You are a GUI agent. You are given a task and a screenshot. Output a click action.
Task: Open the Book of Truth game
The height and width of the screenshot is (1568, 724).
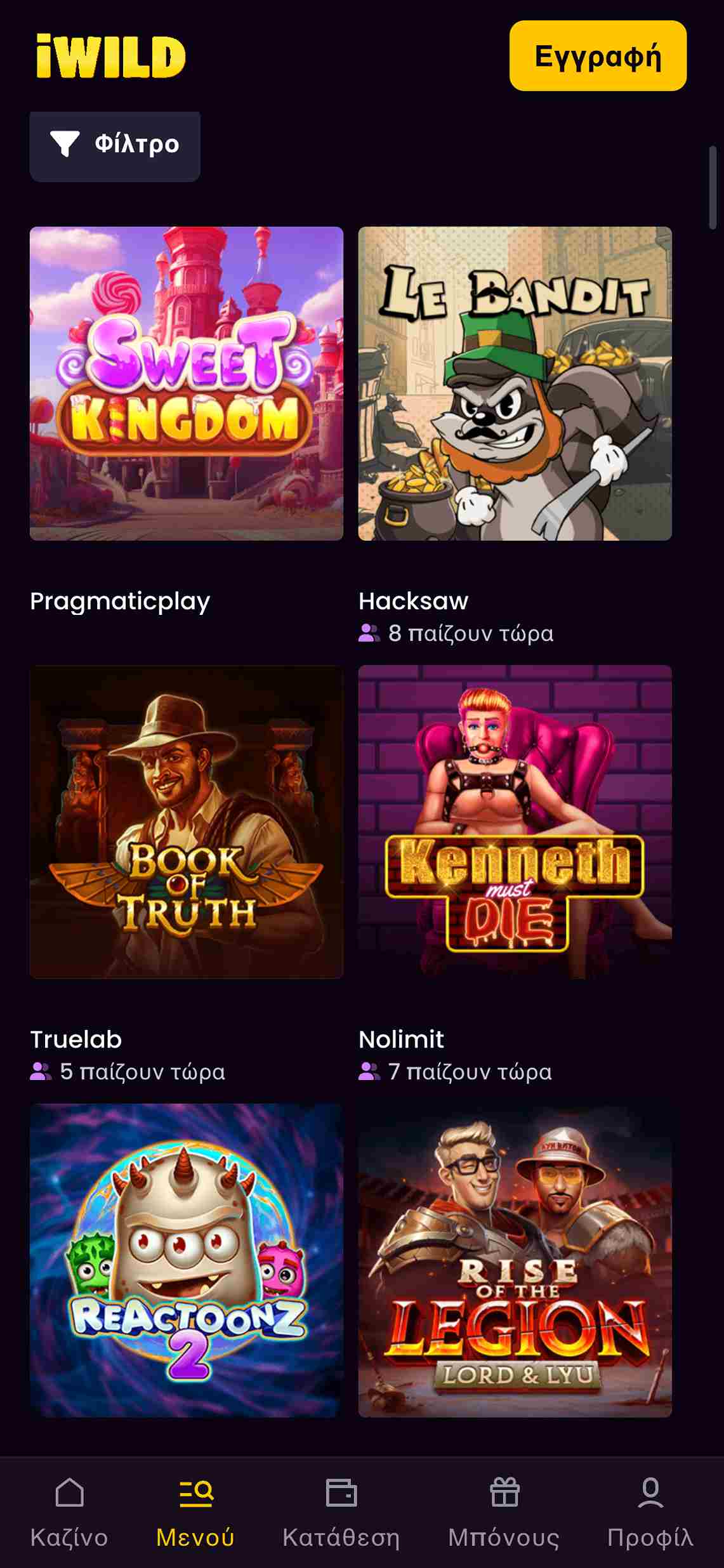coord(186,821)
